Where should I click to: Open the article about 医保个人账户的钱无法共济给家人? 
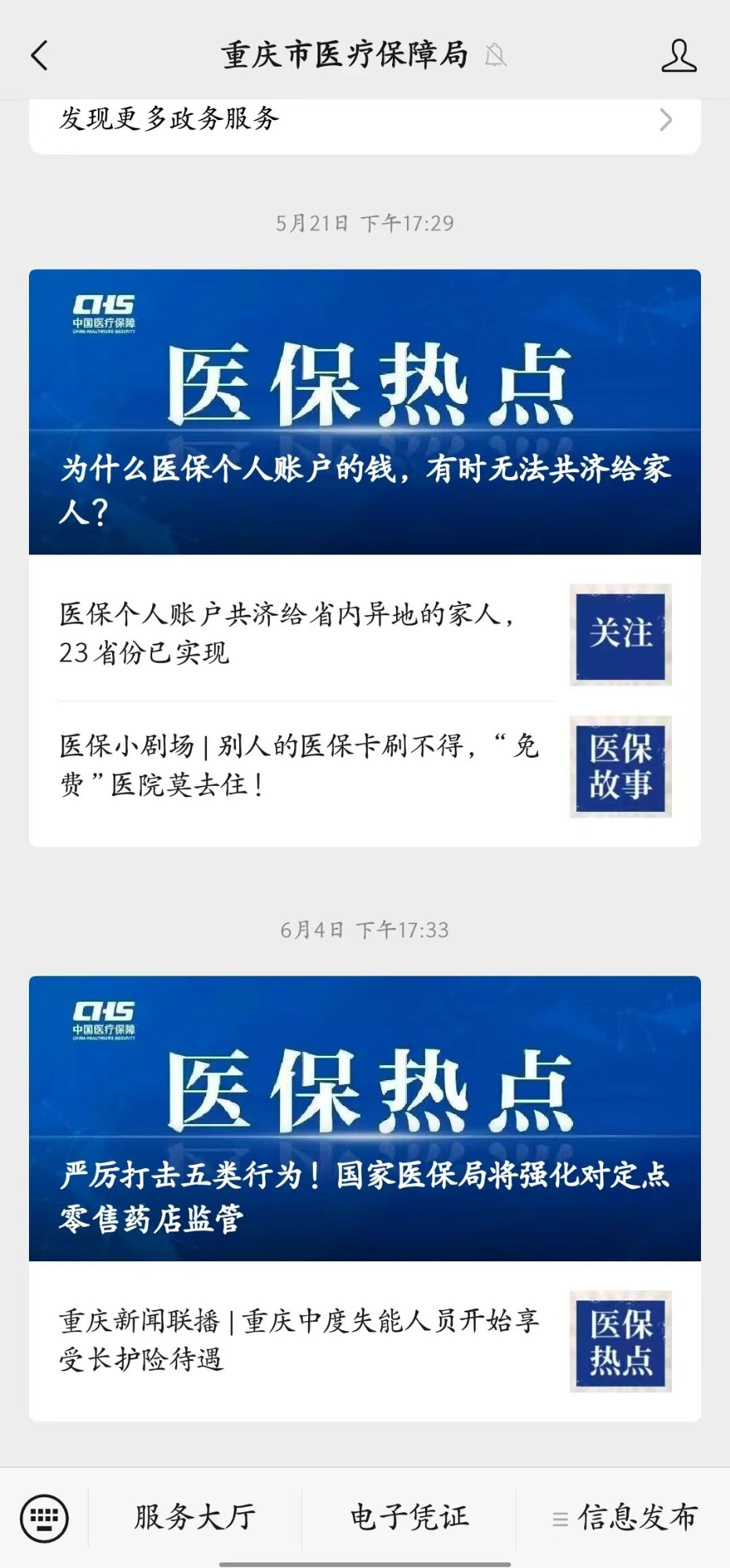pos(365,412)
